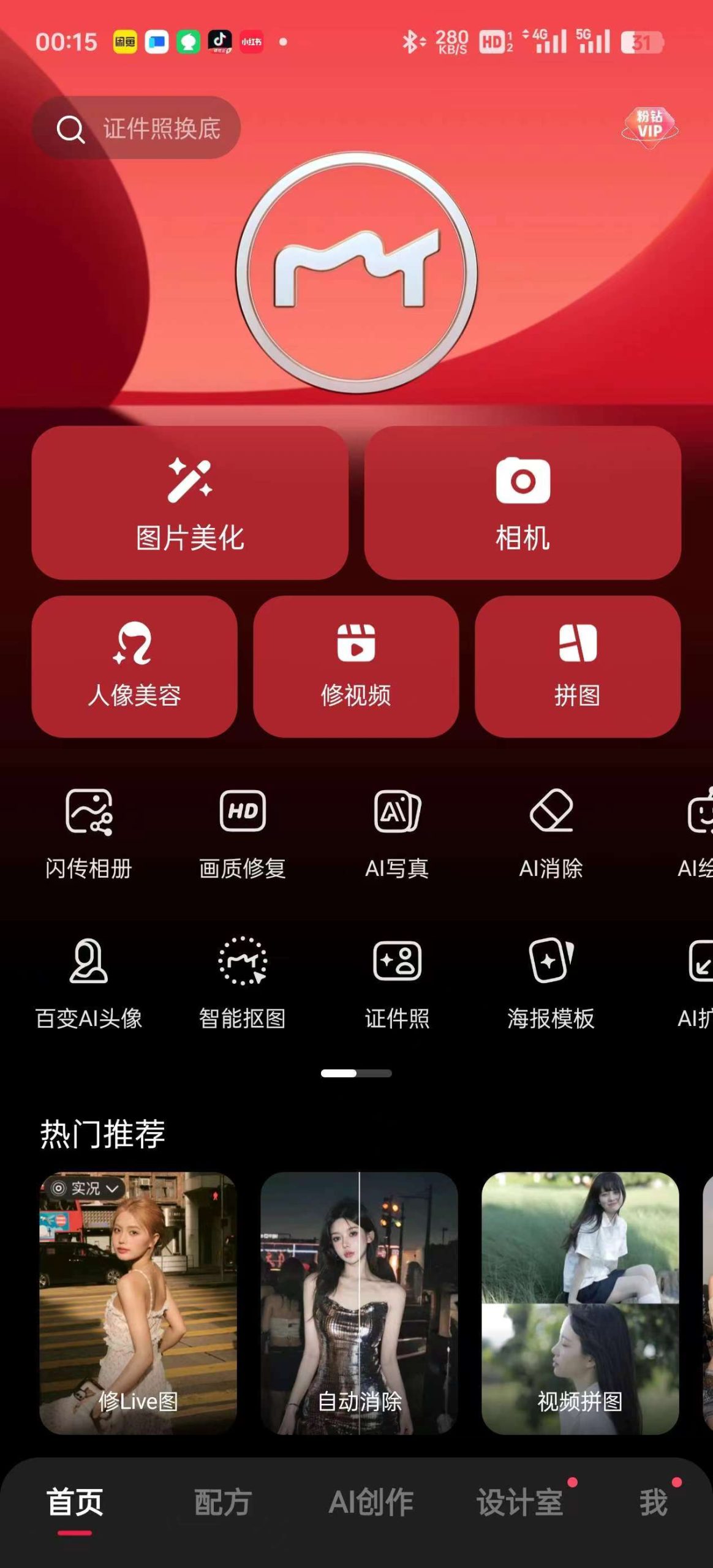Open 修视频 video editing

pyautogui.click(x=356, y=666)
